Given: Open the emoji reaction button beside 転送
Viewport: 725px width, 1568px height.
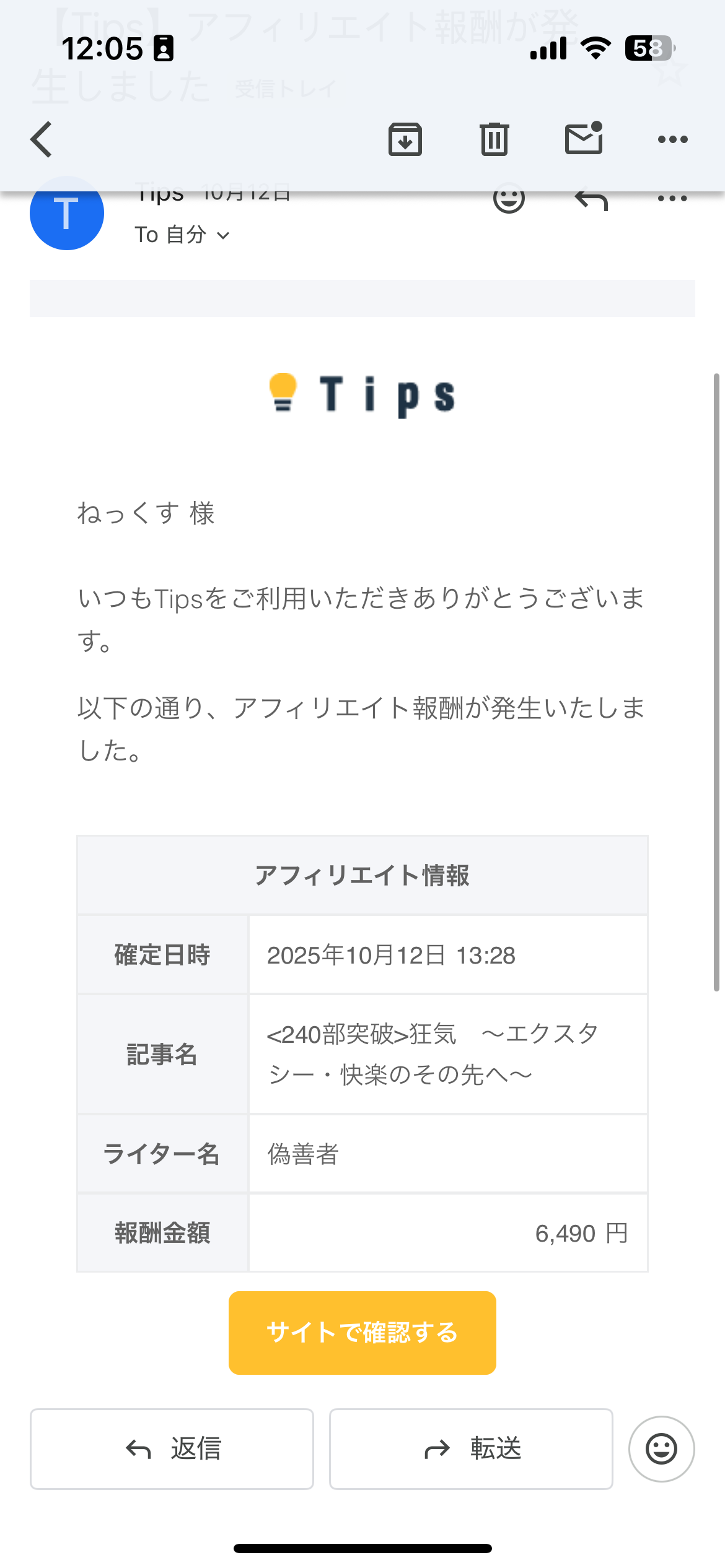Looking at the screenshot, I should 661,1449.
